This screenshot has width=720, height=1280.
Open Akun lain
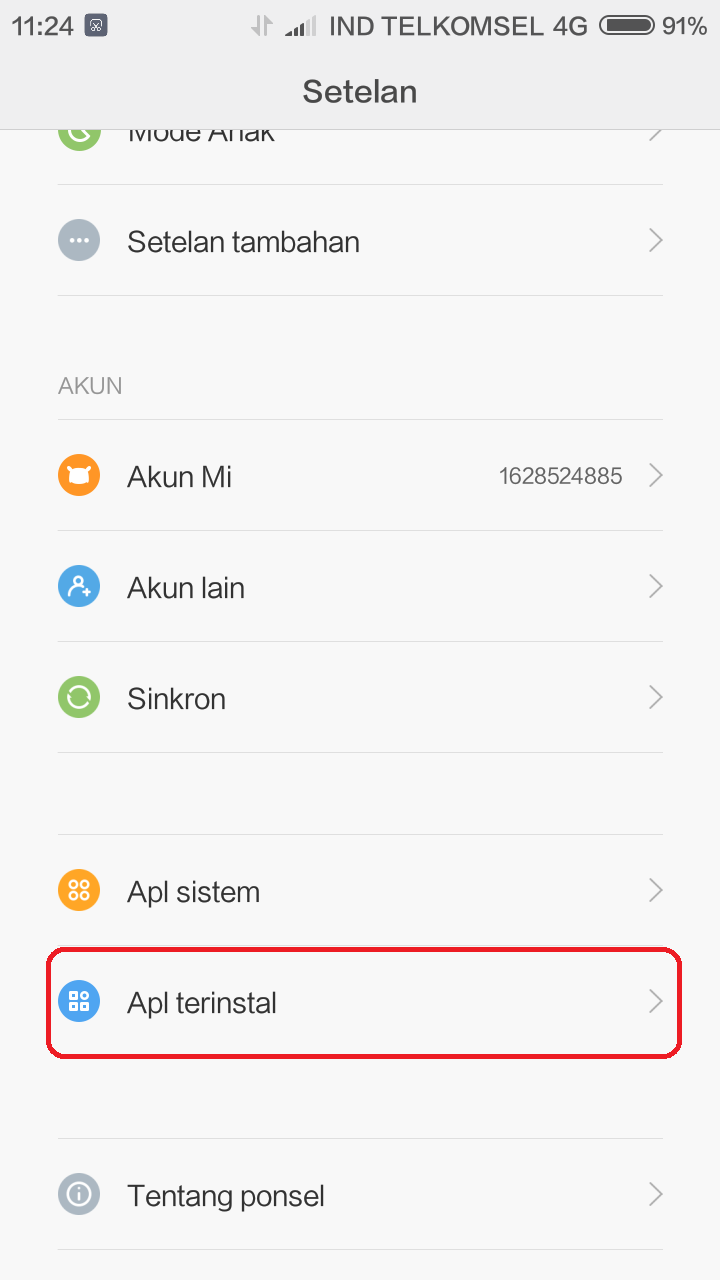coord(360,587)
